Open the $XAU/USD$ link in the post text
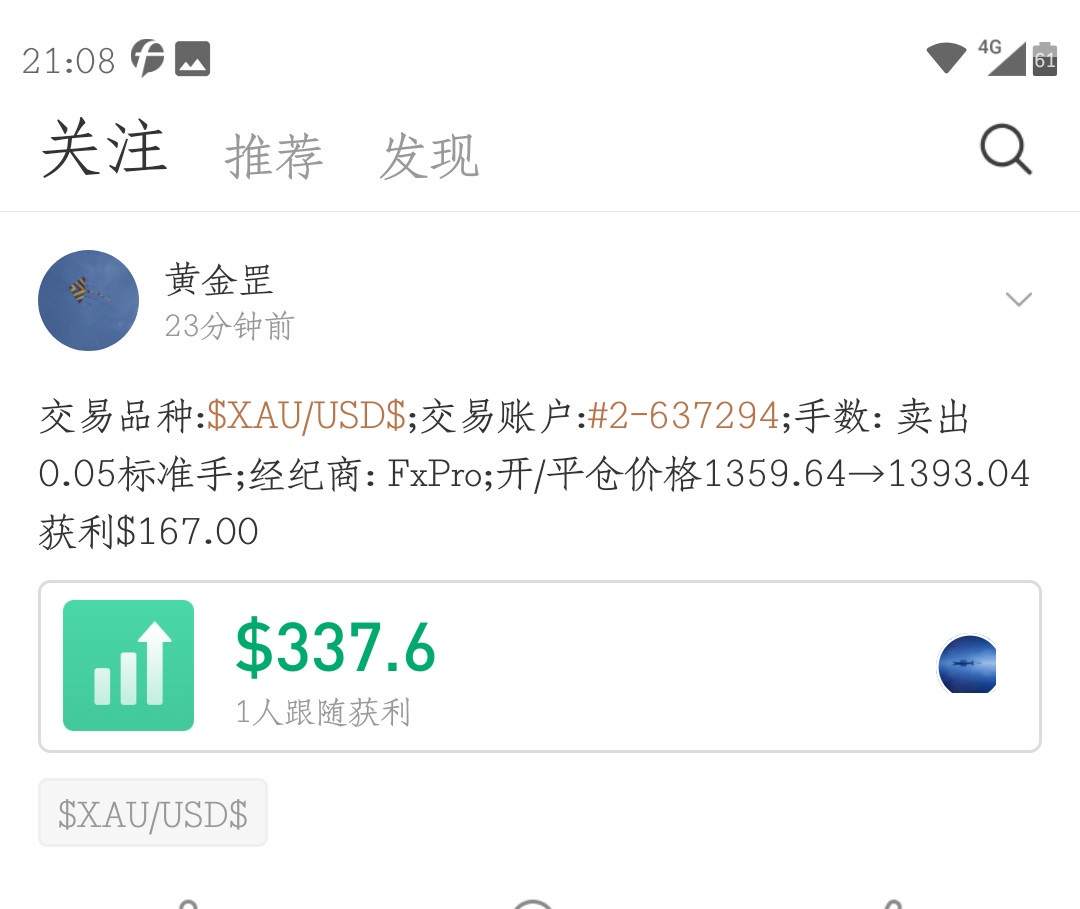The image size is (1080, 909). tap(307, 416)
